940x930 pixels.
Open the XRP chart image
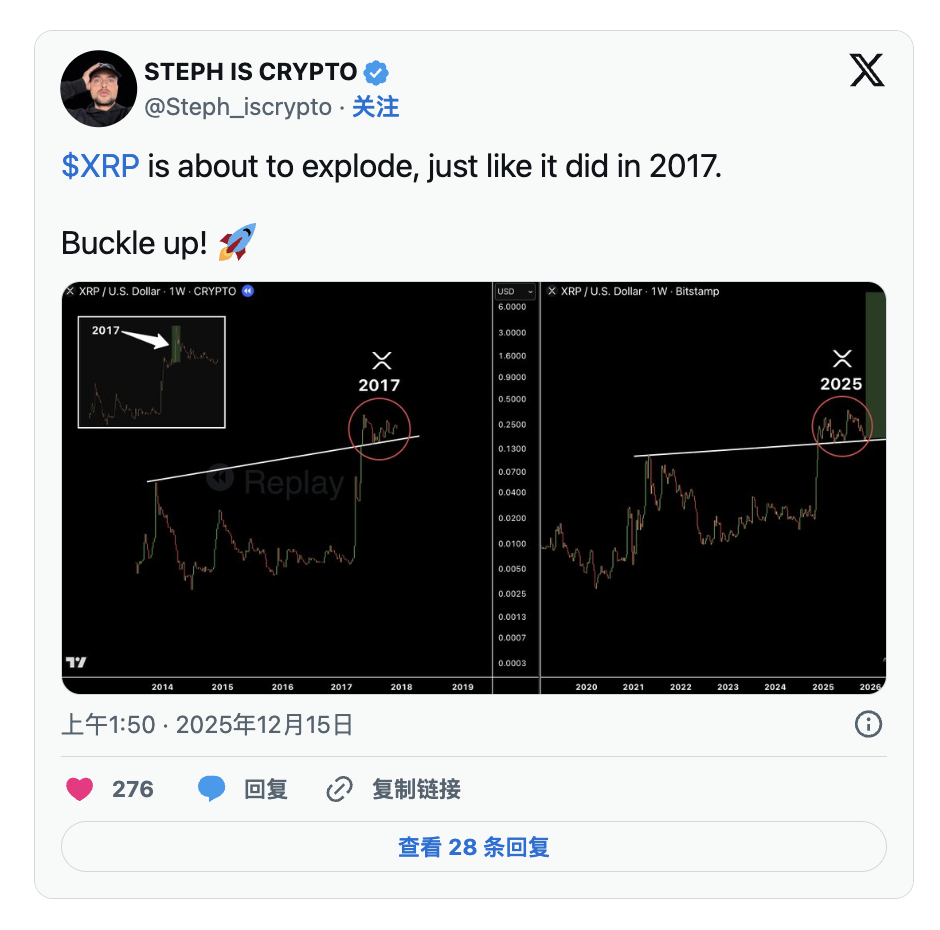coord(474,488)
